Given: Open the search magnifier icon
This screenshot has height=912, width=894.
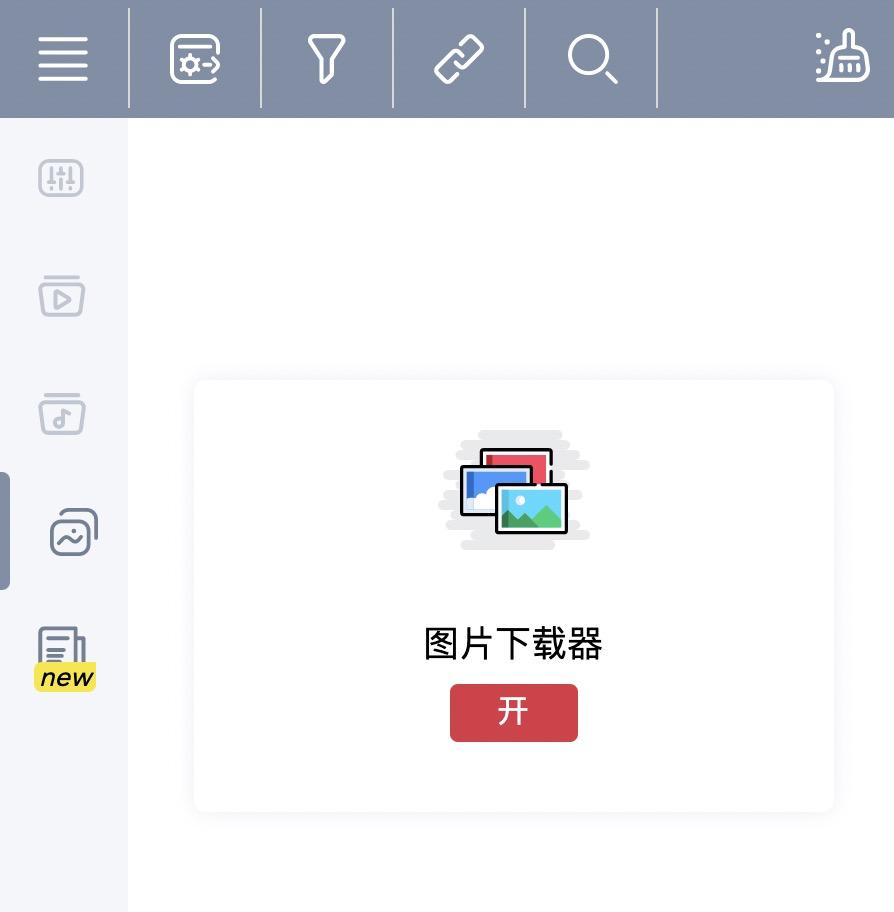Looking at the screenshot, I should tap(593, 58).
